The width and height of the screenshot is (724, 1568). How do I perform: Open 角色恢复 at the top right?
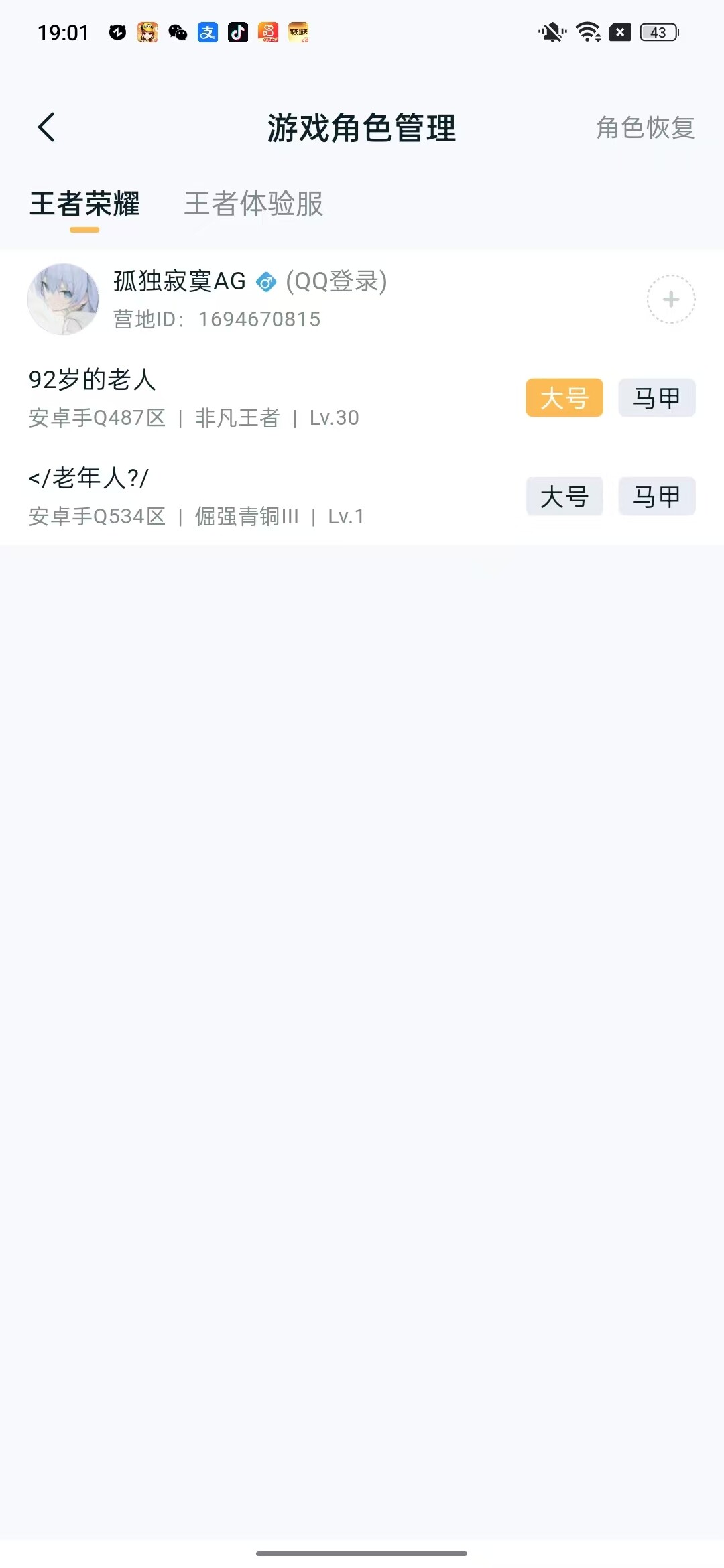(644, 128)
